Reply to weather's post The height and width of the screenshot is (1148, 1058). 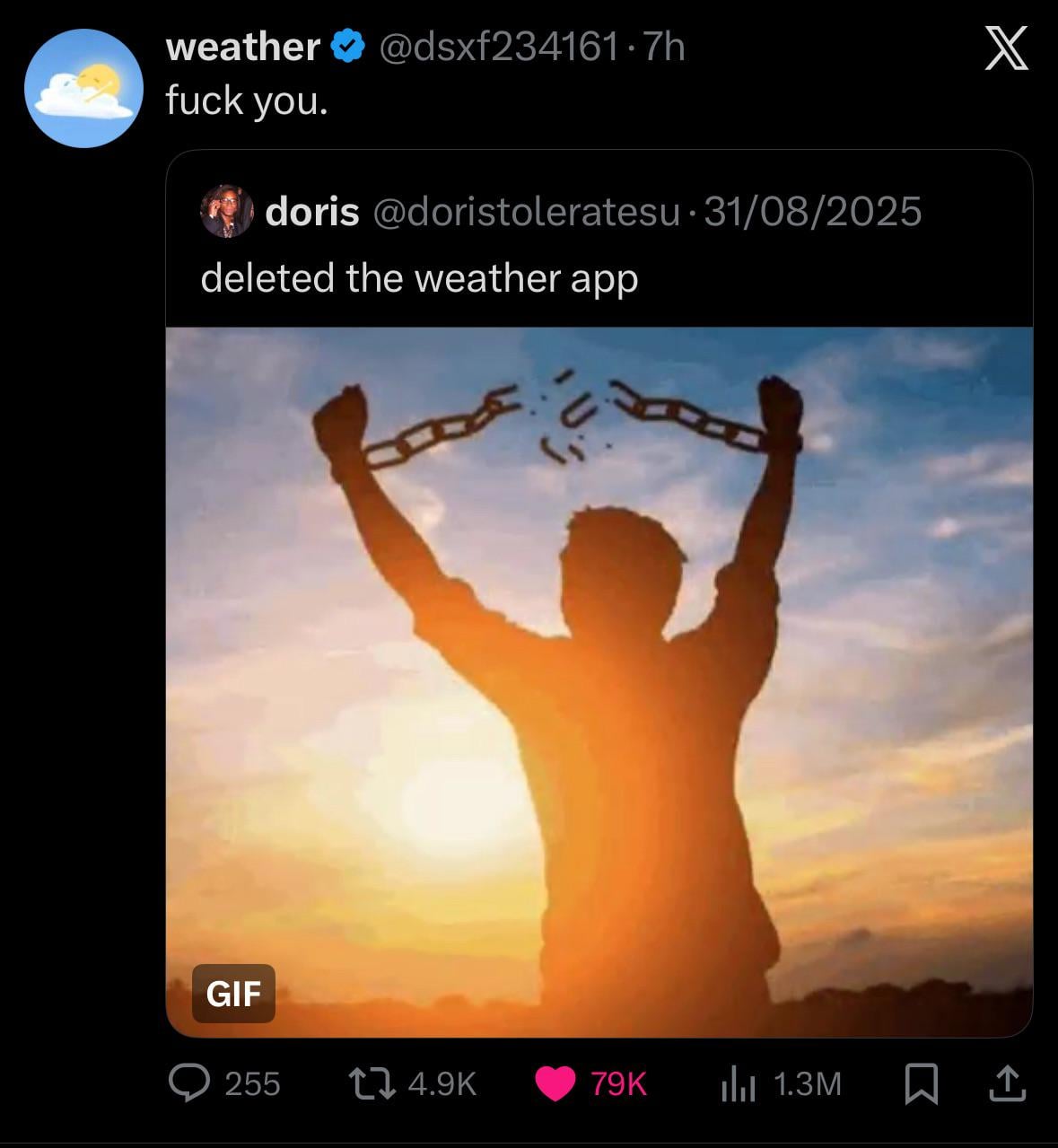[x=189, y=1082]
